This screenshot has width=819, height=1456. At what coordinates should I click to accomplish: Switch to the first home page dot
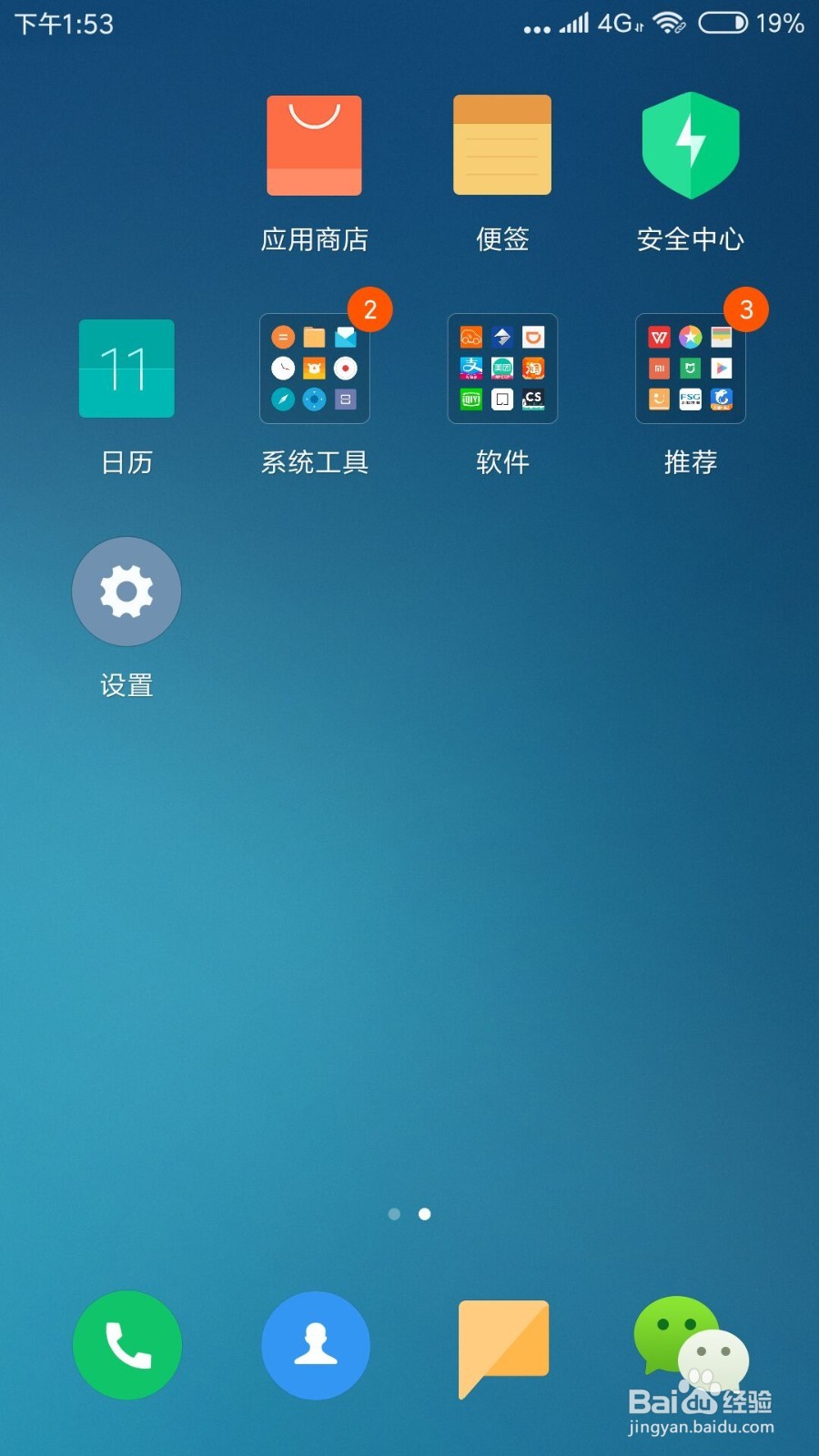point(394,1214)
